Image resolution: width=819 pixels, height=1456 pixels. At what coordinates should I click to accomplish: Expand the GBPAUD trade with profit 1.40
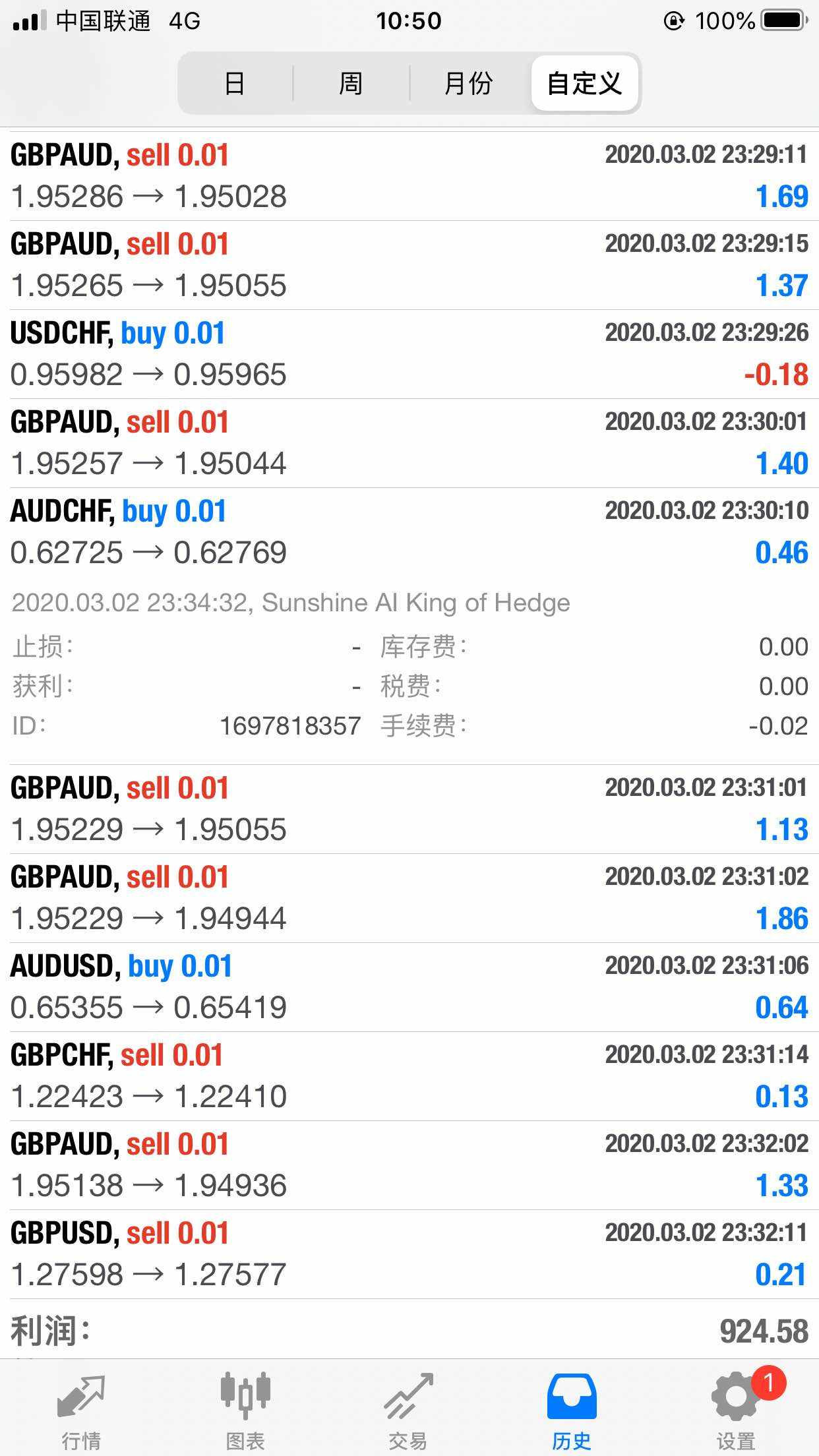409,443
